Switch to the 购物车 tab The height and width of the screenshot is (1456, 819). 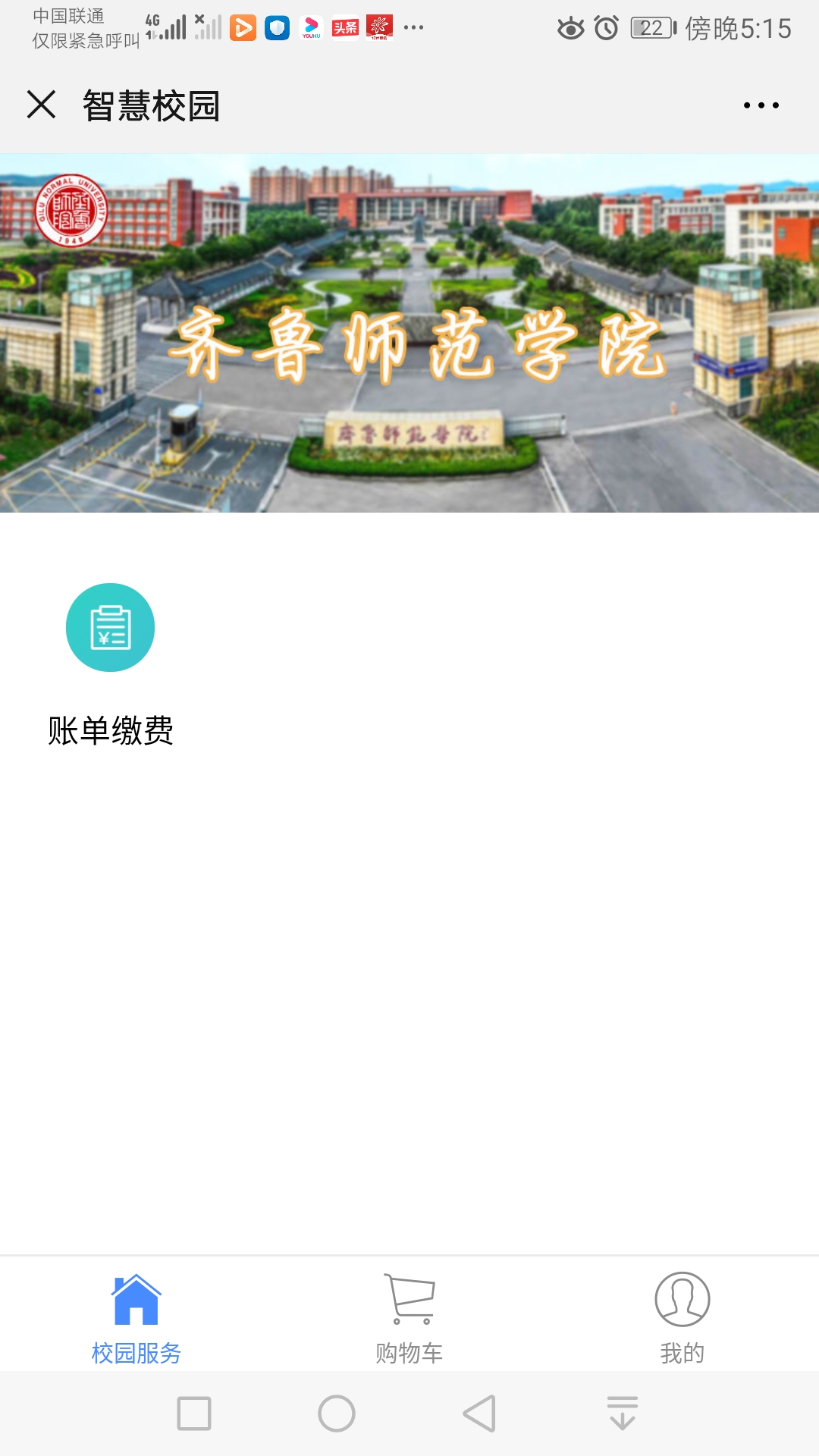(409, 1316)
